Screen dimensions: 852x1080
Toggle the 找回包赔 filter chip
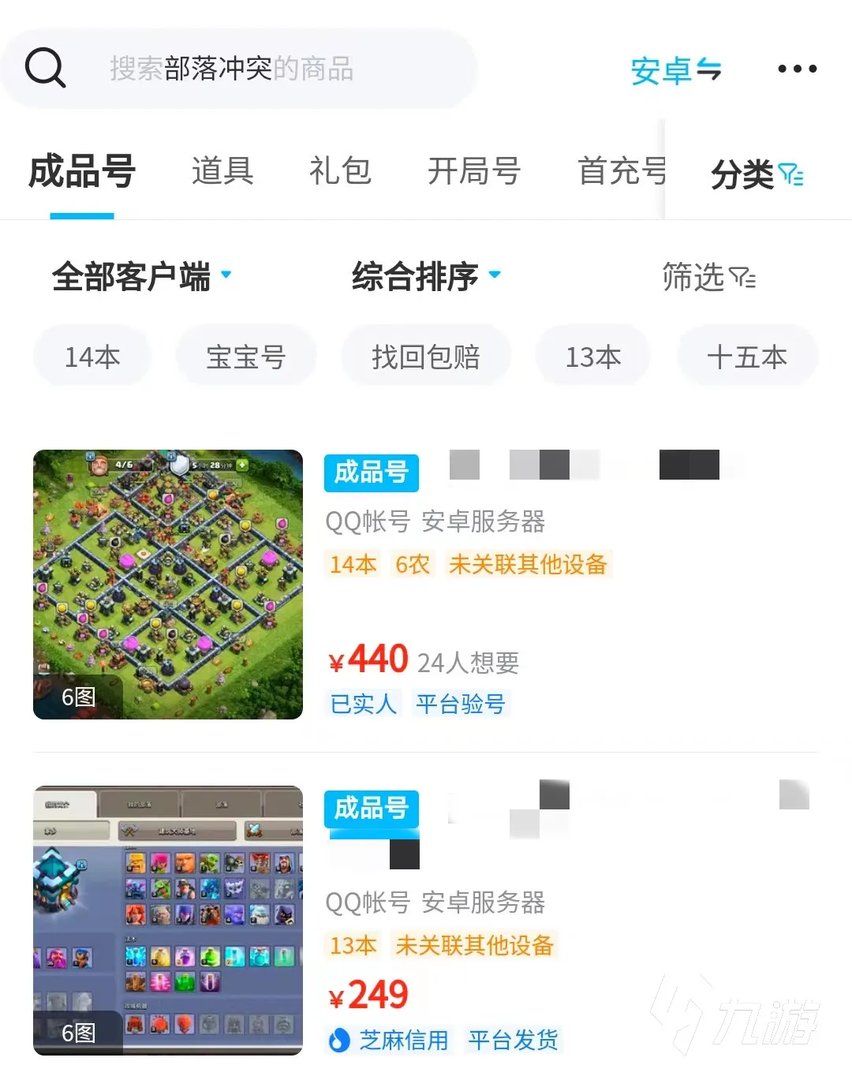tap(427, 355)
